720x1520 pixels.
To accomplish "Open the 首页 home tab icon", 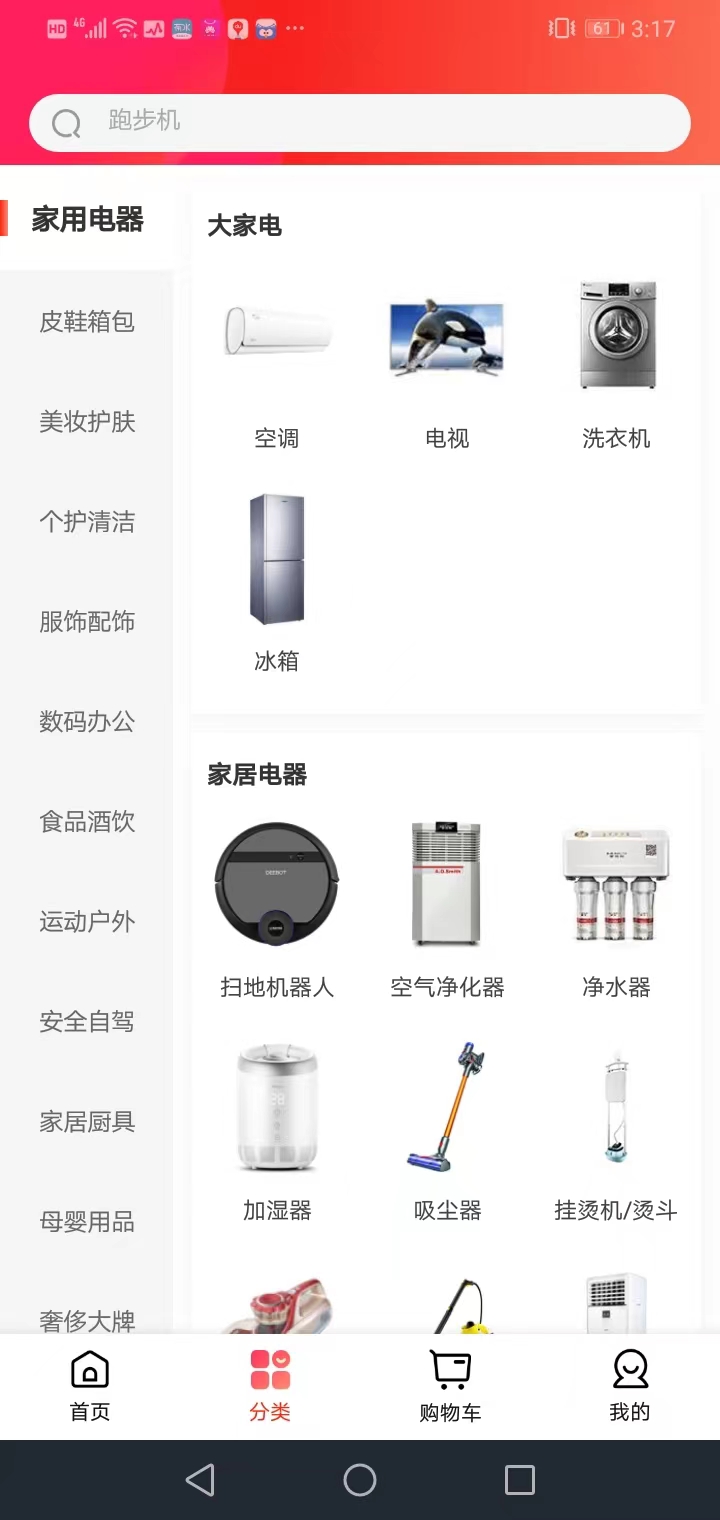I will click(x=89, y=1385).
